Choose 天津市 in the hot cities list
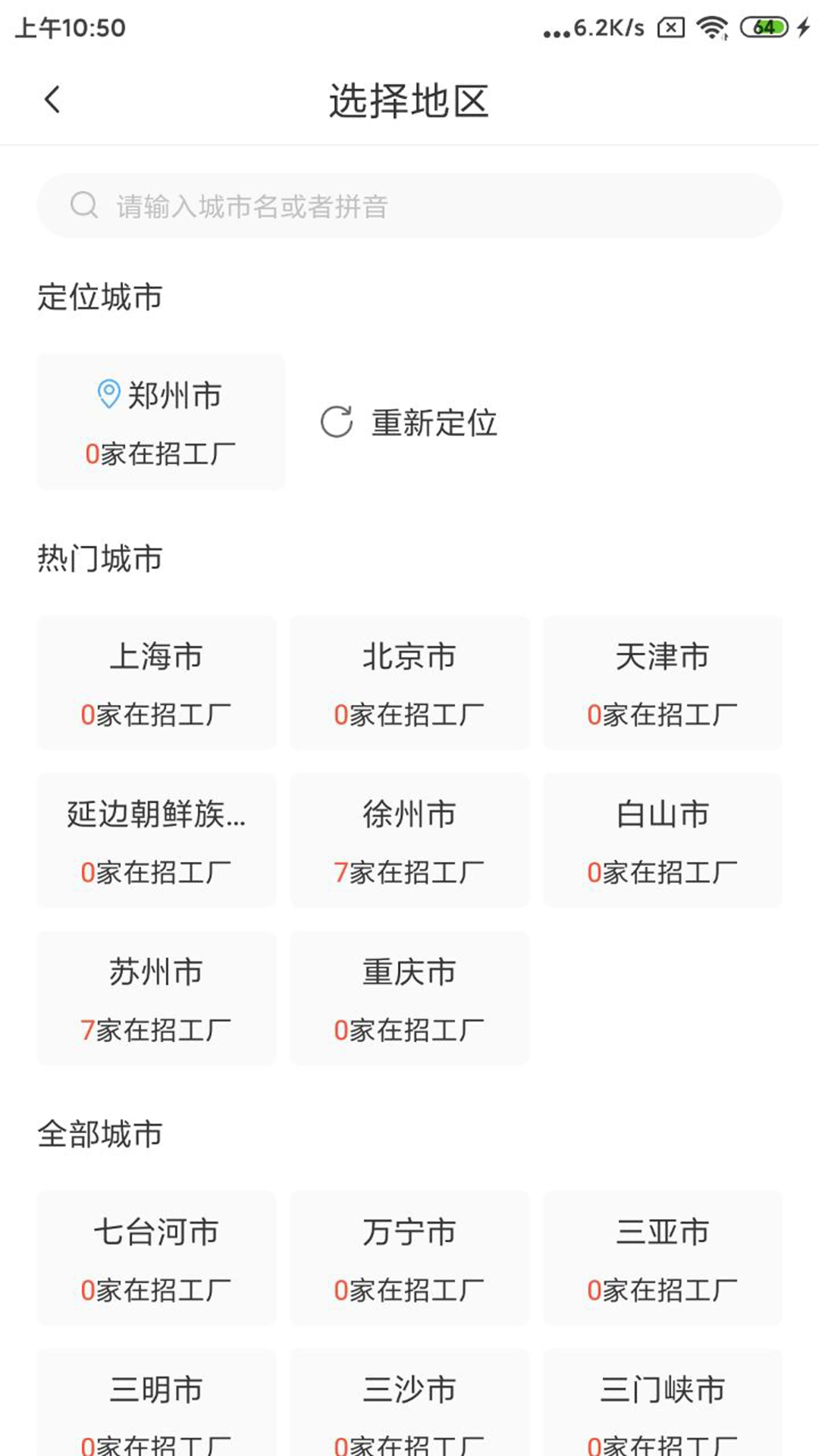 coord(663,682)
